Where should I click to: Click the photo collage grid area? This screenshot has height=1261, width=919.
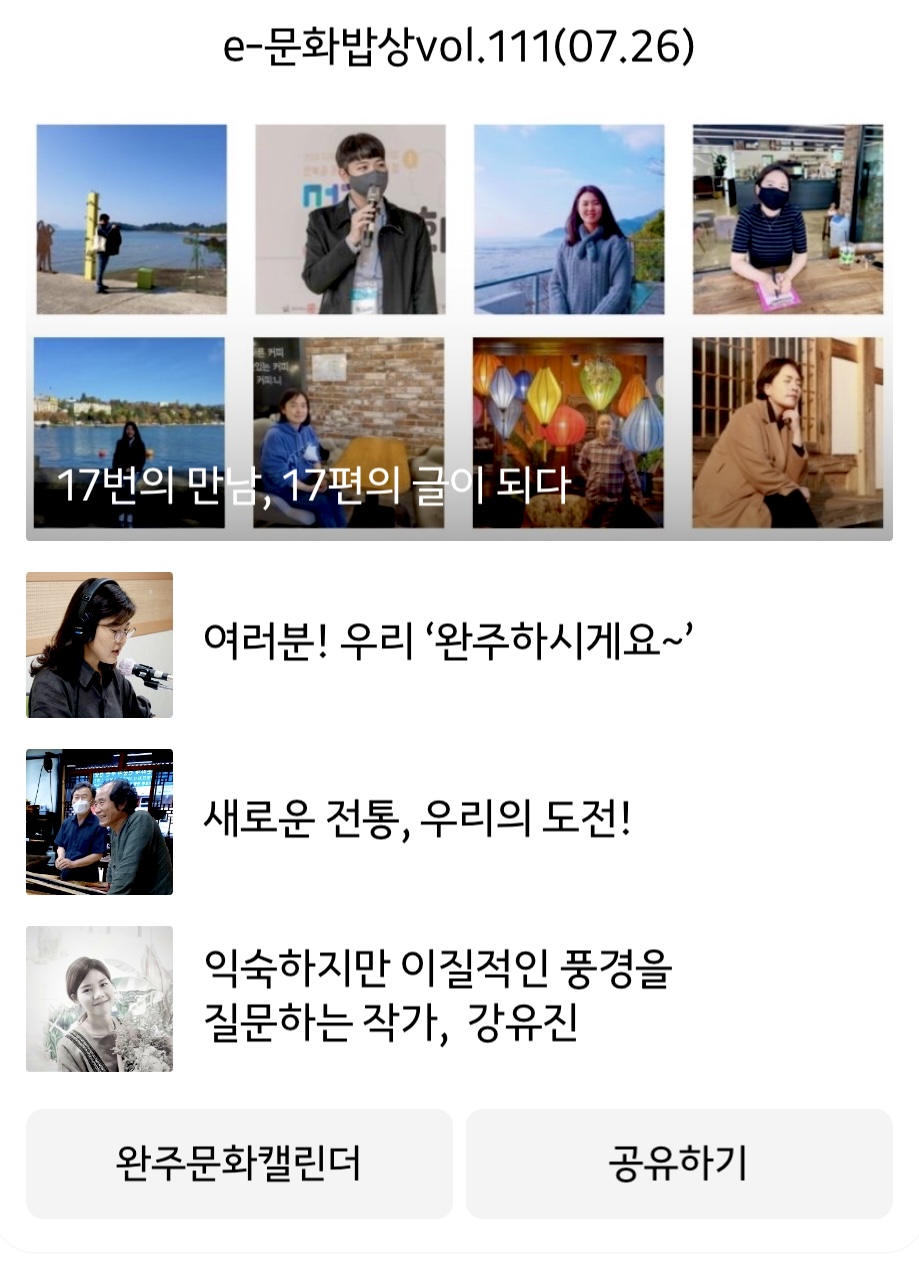459,325
